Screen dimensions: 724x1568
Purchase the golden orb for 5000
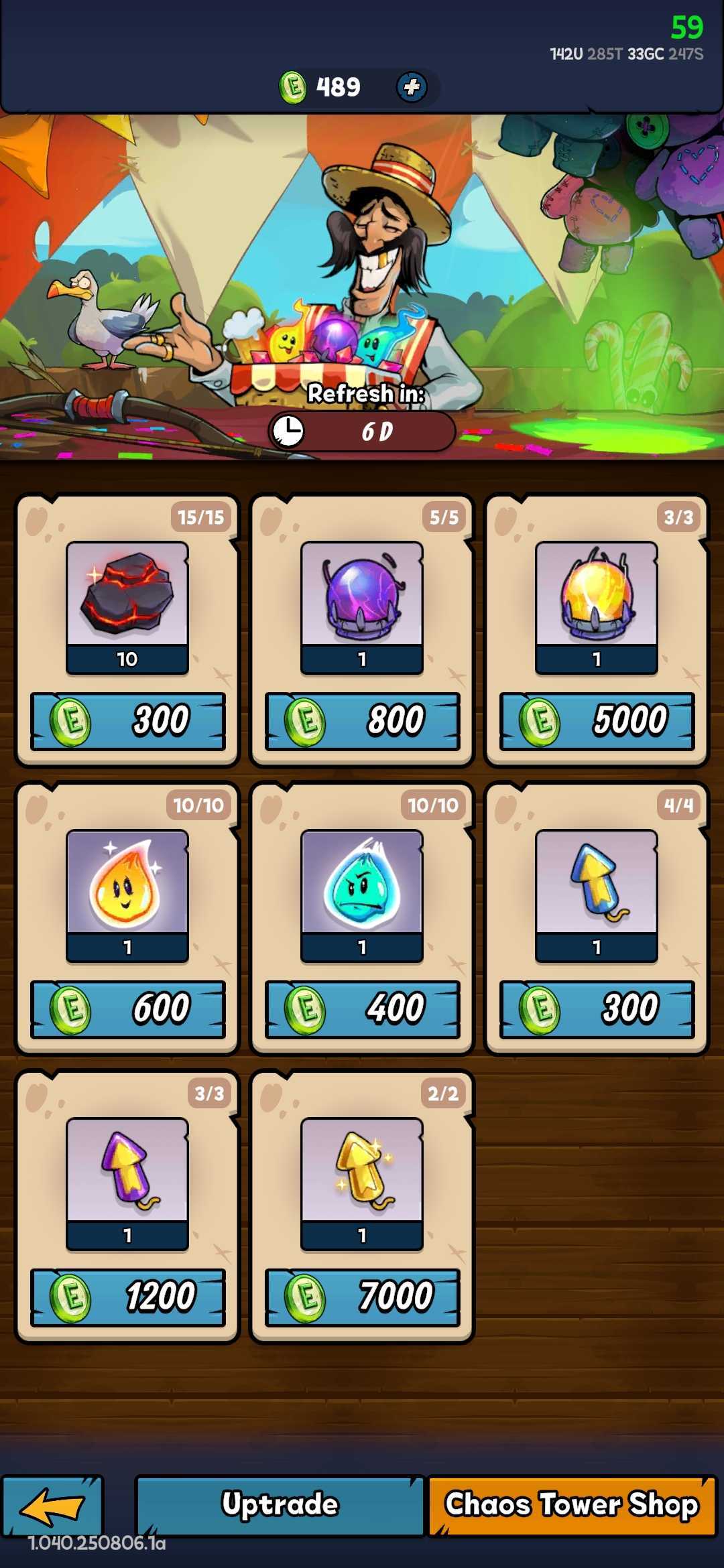coord(597,721)
